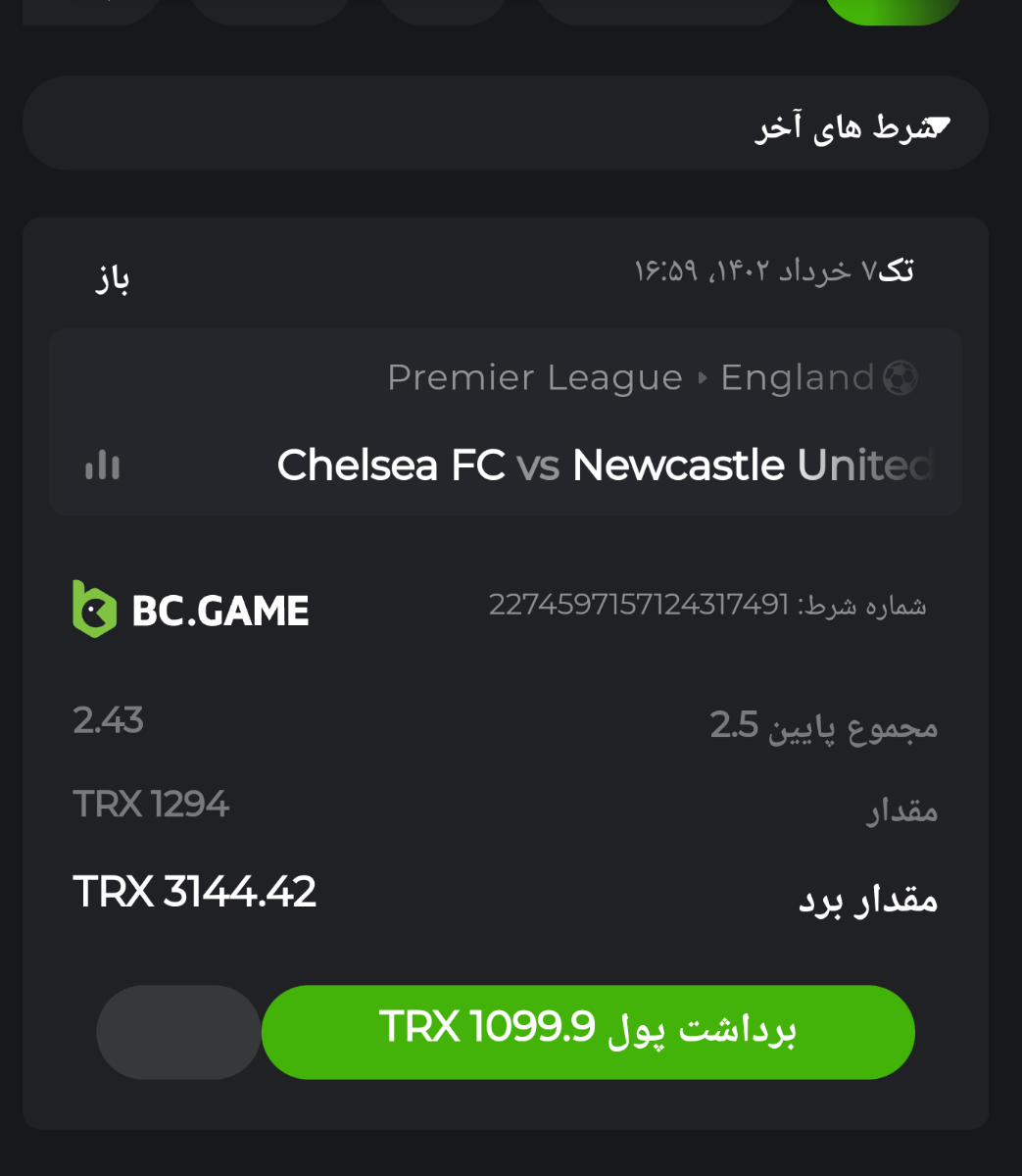The image size is (1022, 1176).
Task: Cash out TRX 1099.9 with the green button
Action: (588, 1031)
